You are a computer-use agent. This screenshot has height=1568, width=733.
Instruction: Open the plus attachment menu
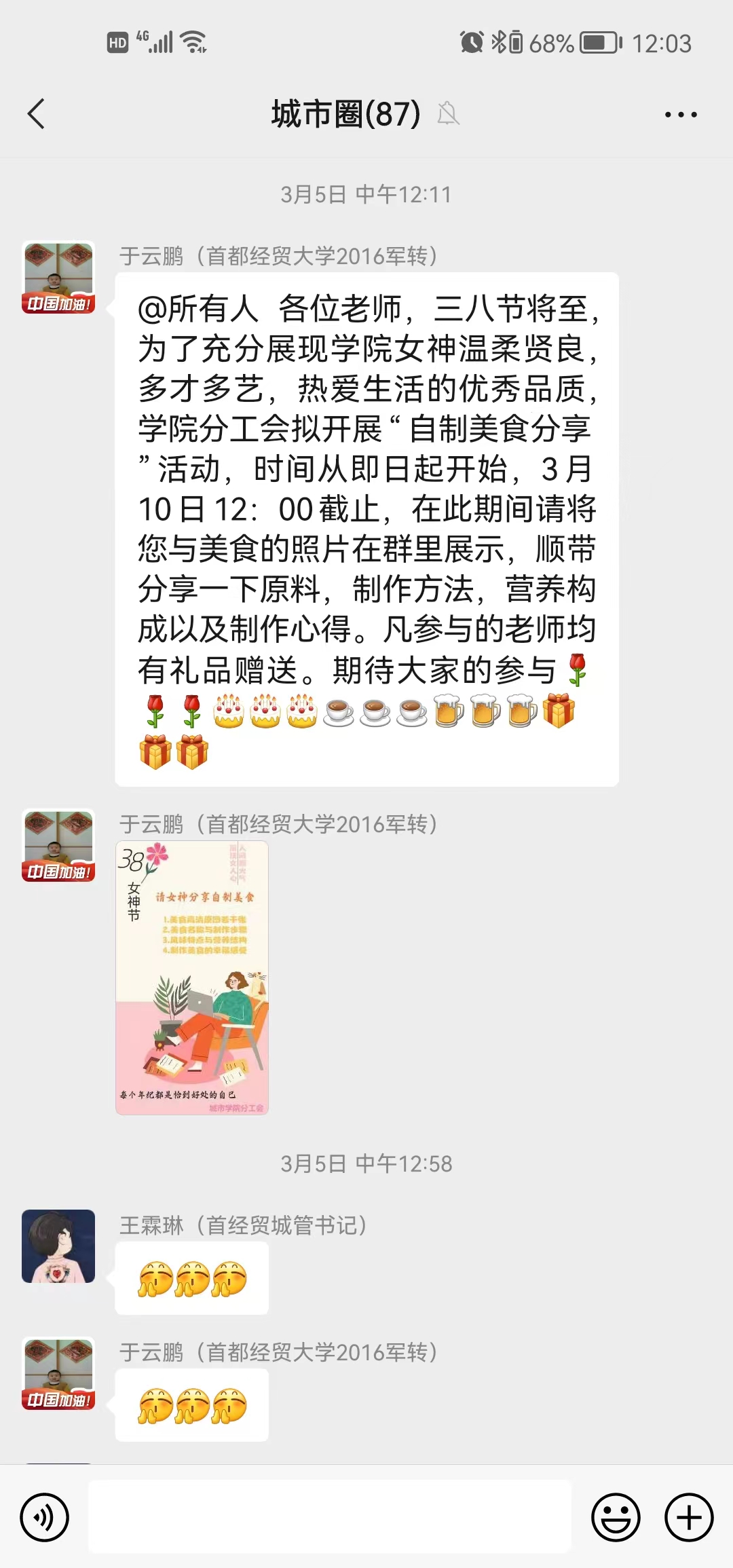click(688, 1517)
